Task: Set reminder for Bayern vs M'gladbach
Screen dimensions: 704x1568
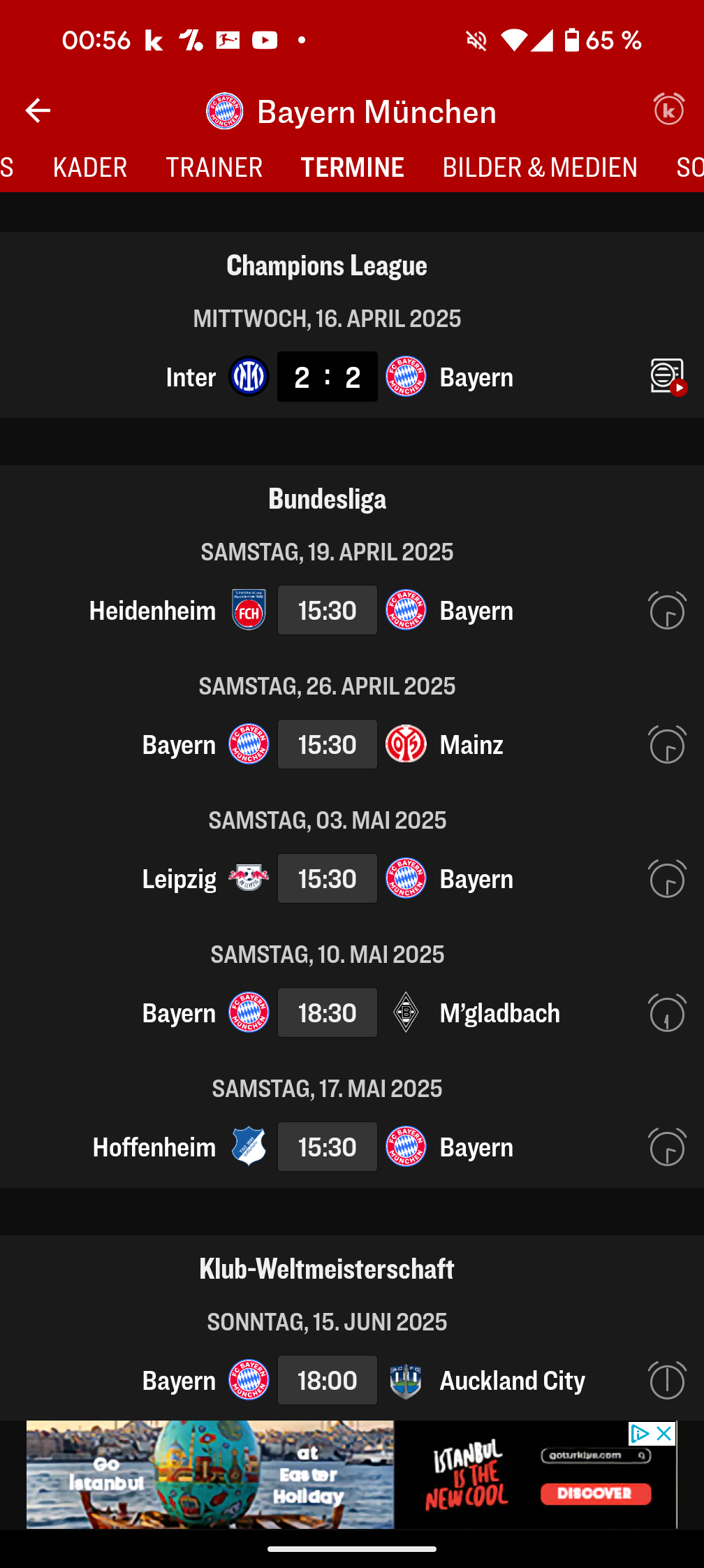Action: coord(668,1012)
